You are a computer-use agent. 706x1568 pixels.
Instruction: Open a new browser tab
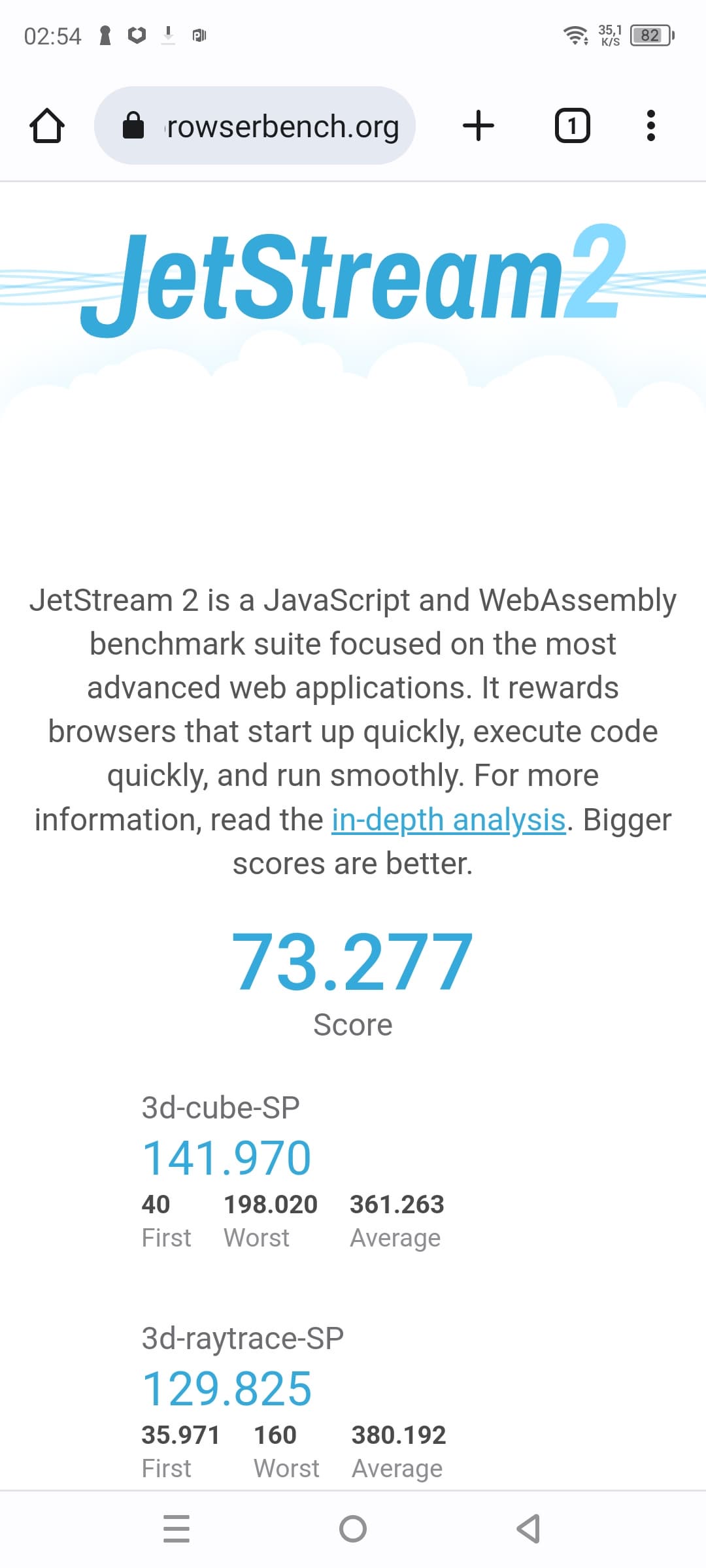(479, 125)
